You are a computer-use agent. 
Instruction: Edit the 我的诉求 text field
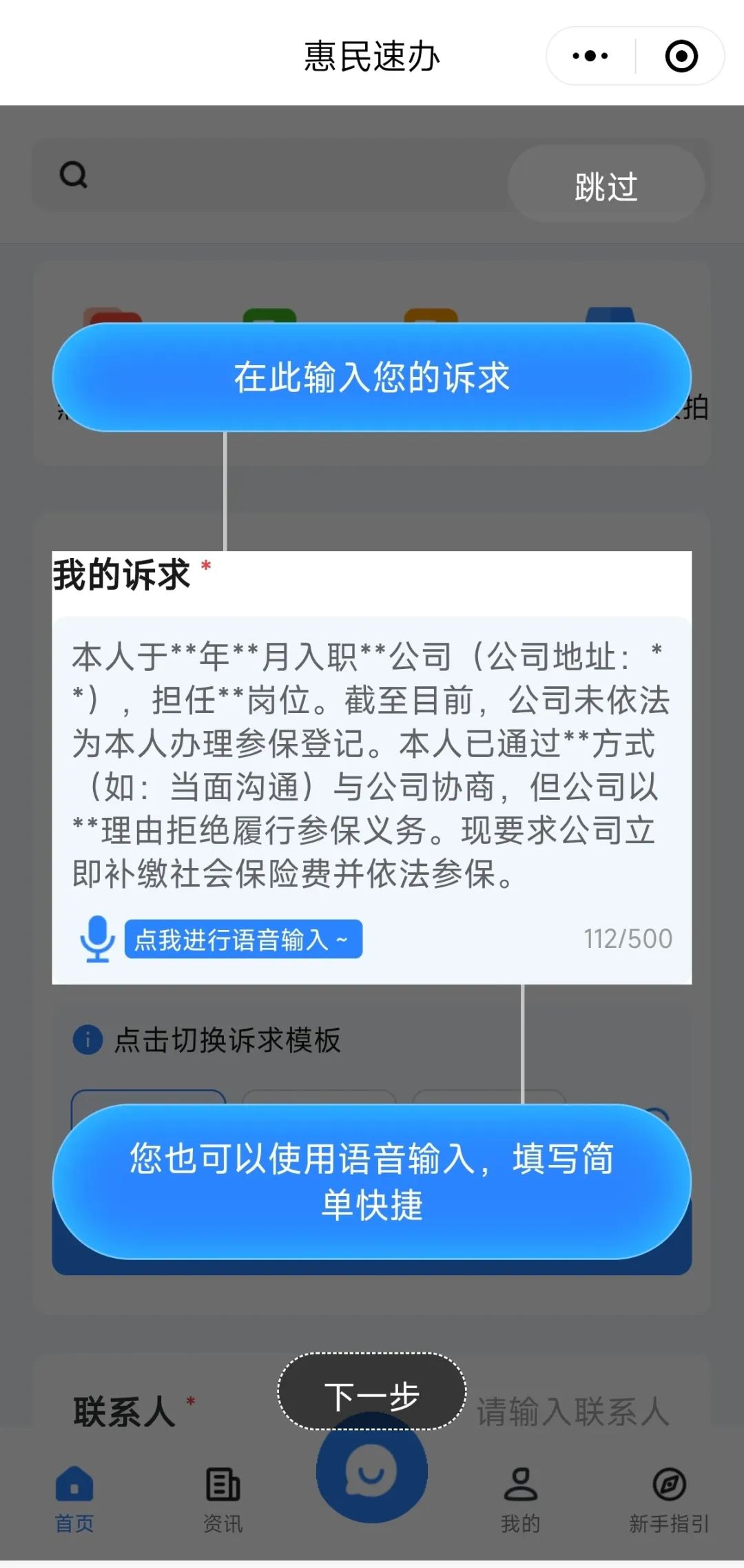click(x=372, y=765)
